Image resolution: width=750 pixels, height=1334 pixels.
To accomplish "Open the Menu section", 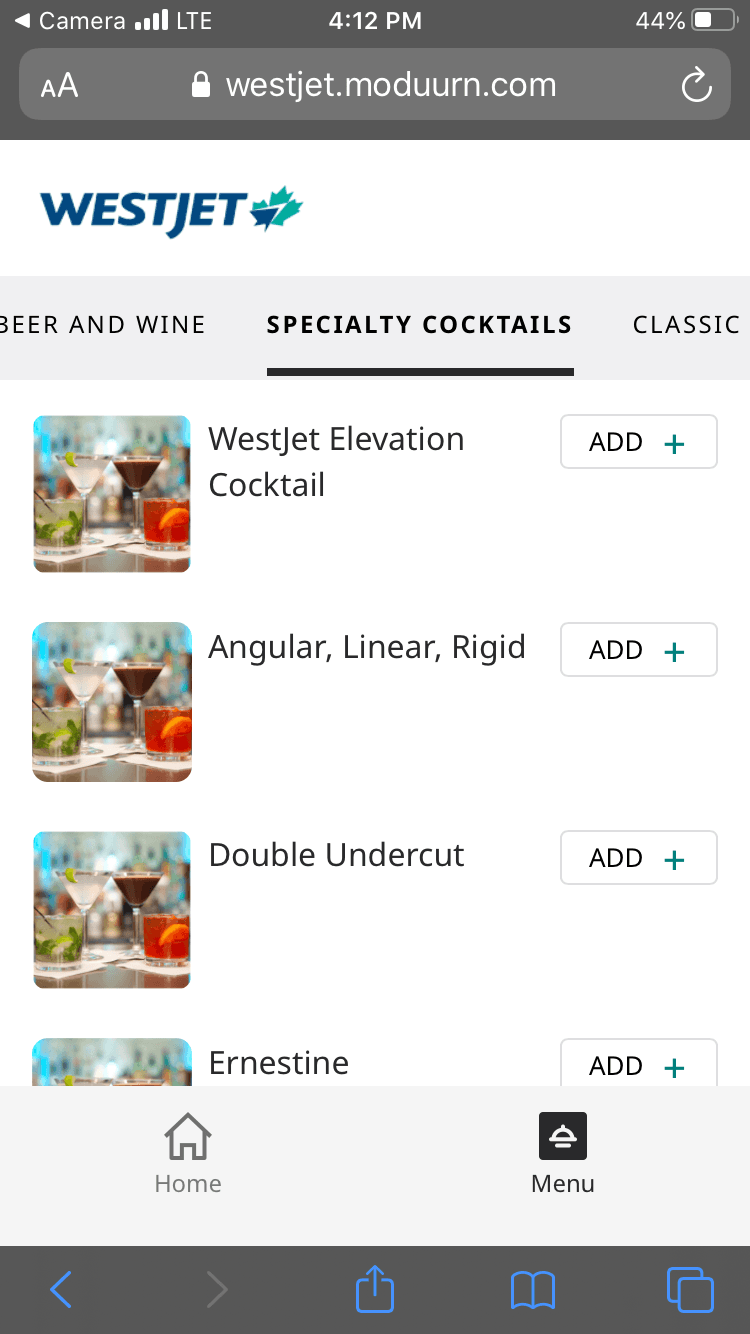I will [562, 1155].
